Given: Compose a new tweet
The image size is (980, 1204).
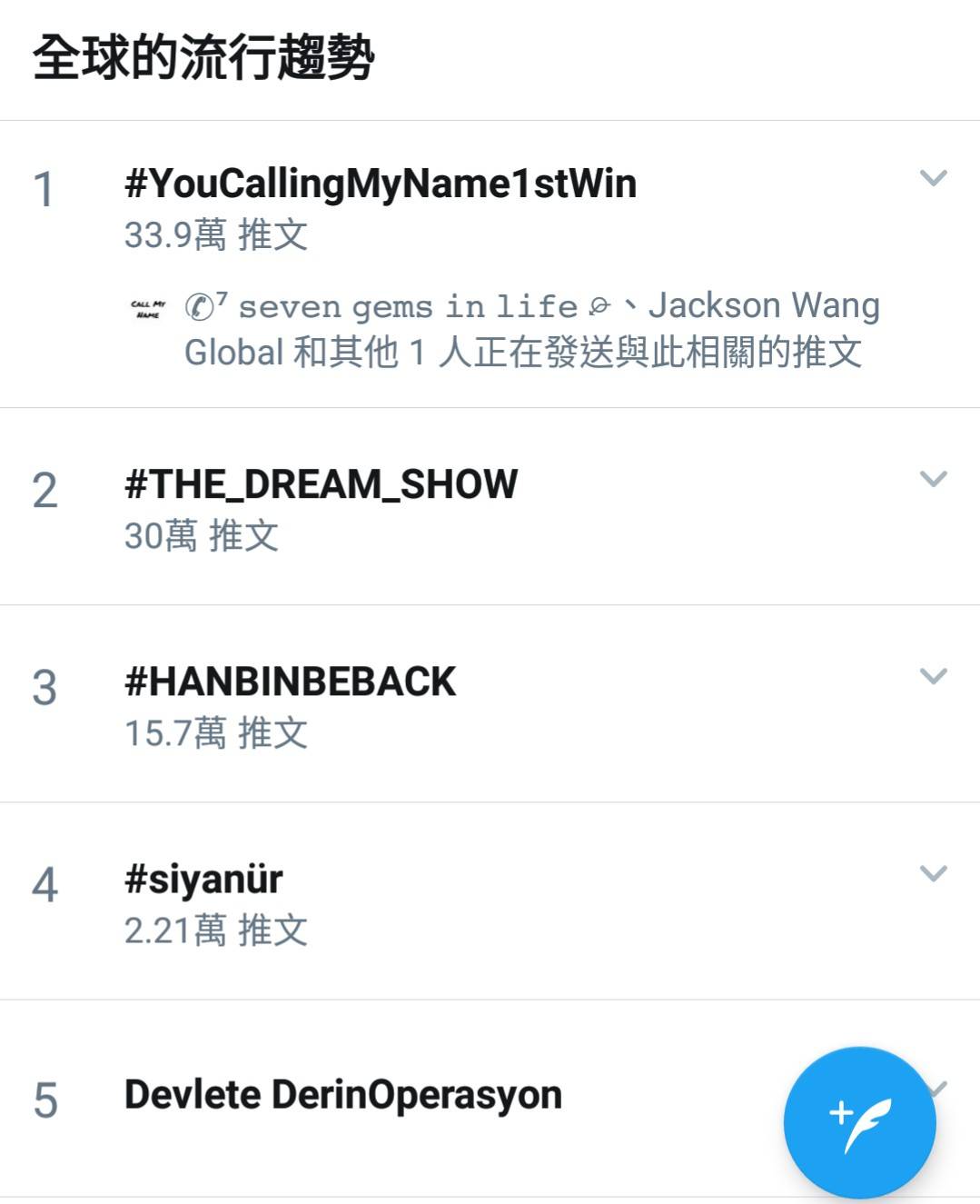Looking at the screenshot, I should click(x=859, y=1123).
